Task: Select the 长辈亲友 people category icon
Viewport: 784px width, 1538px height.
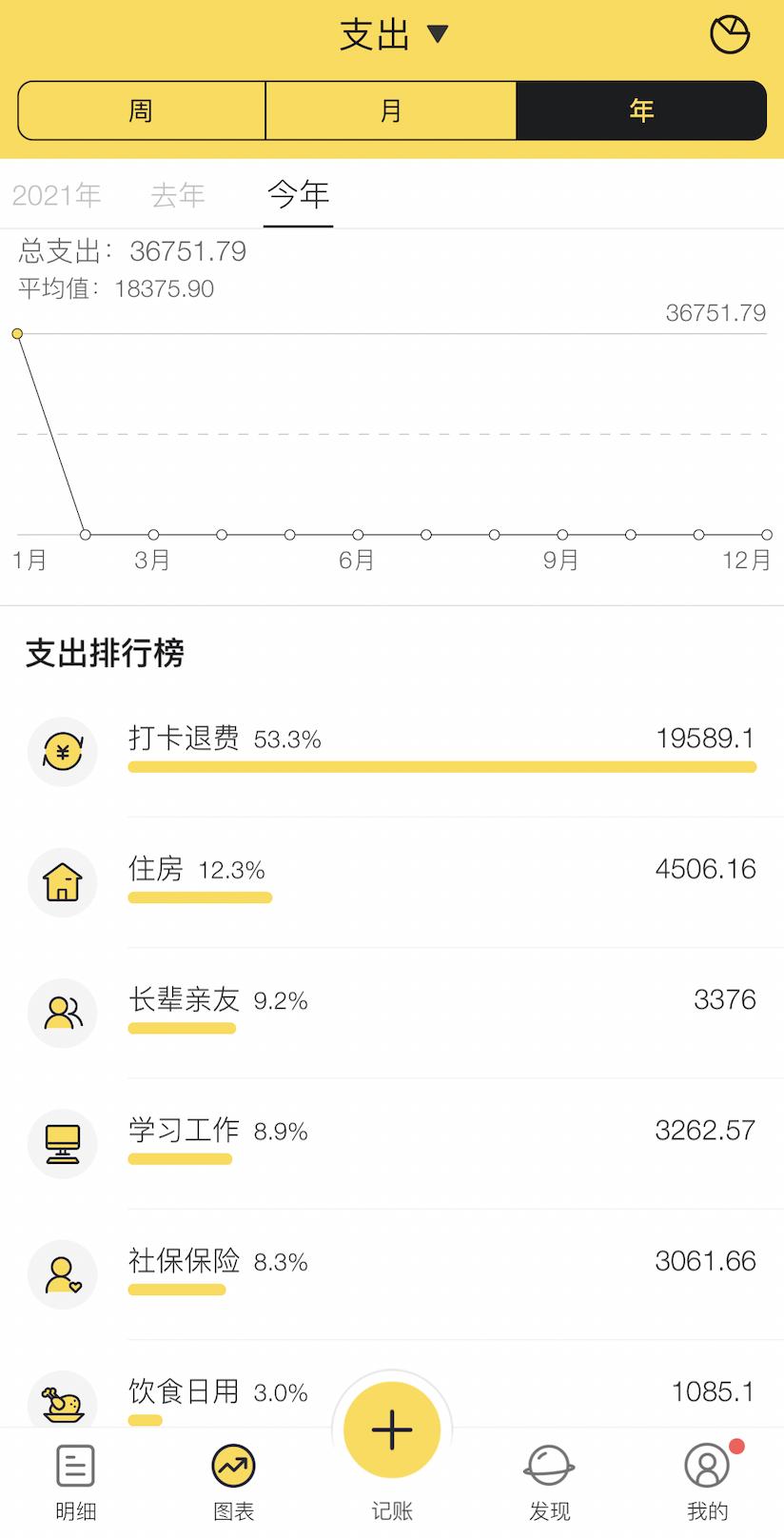Action: (62, 1013)
